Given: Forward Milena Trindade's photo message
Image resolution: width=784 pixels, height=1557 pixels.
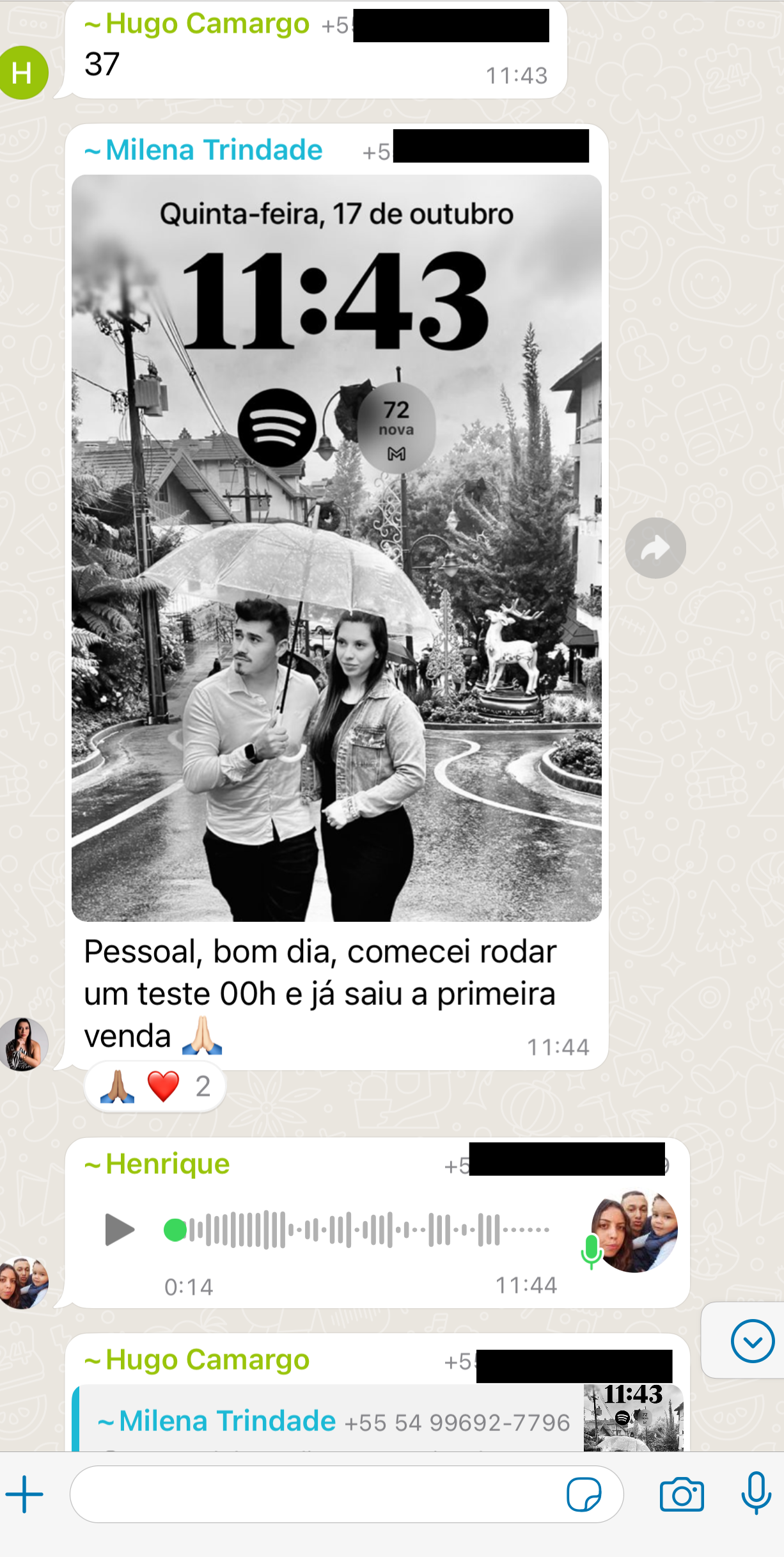Looking at the screenshot, I should tap(655, 548).
